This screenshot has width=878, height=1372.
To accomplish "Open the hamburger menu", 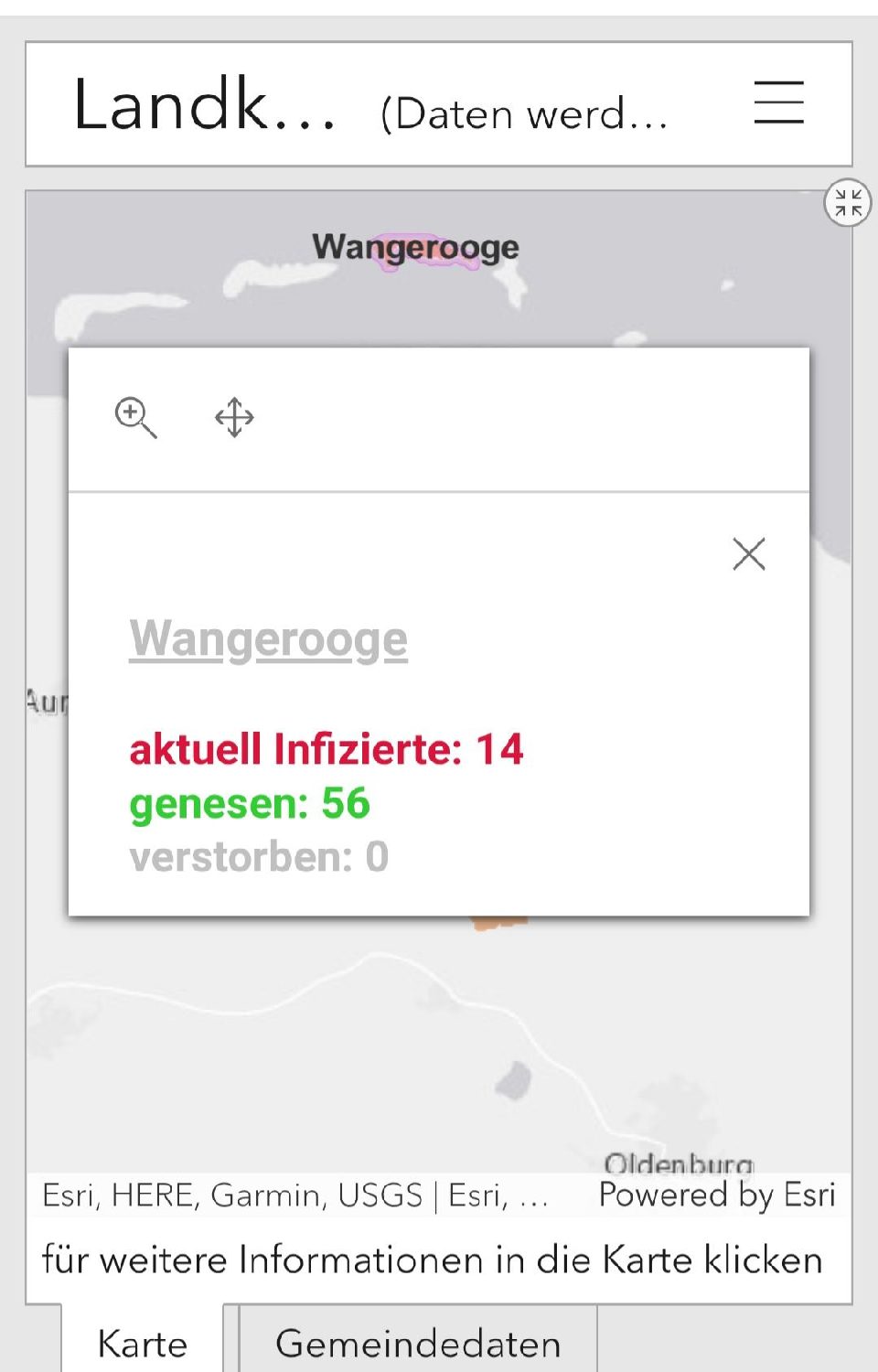I will click(x=778, y=102).
